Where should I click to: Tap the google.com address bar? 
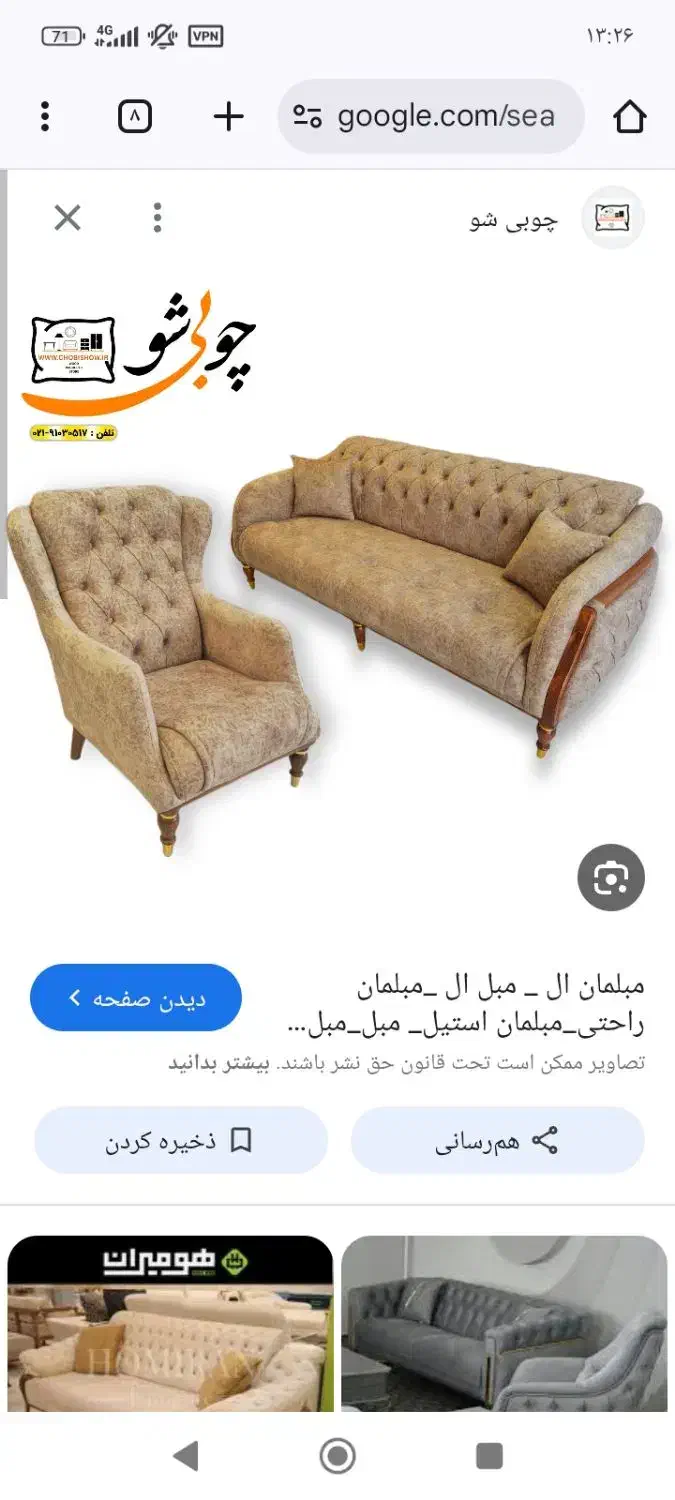(432, 117)
